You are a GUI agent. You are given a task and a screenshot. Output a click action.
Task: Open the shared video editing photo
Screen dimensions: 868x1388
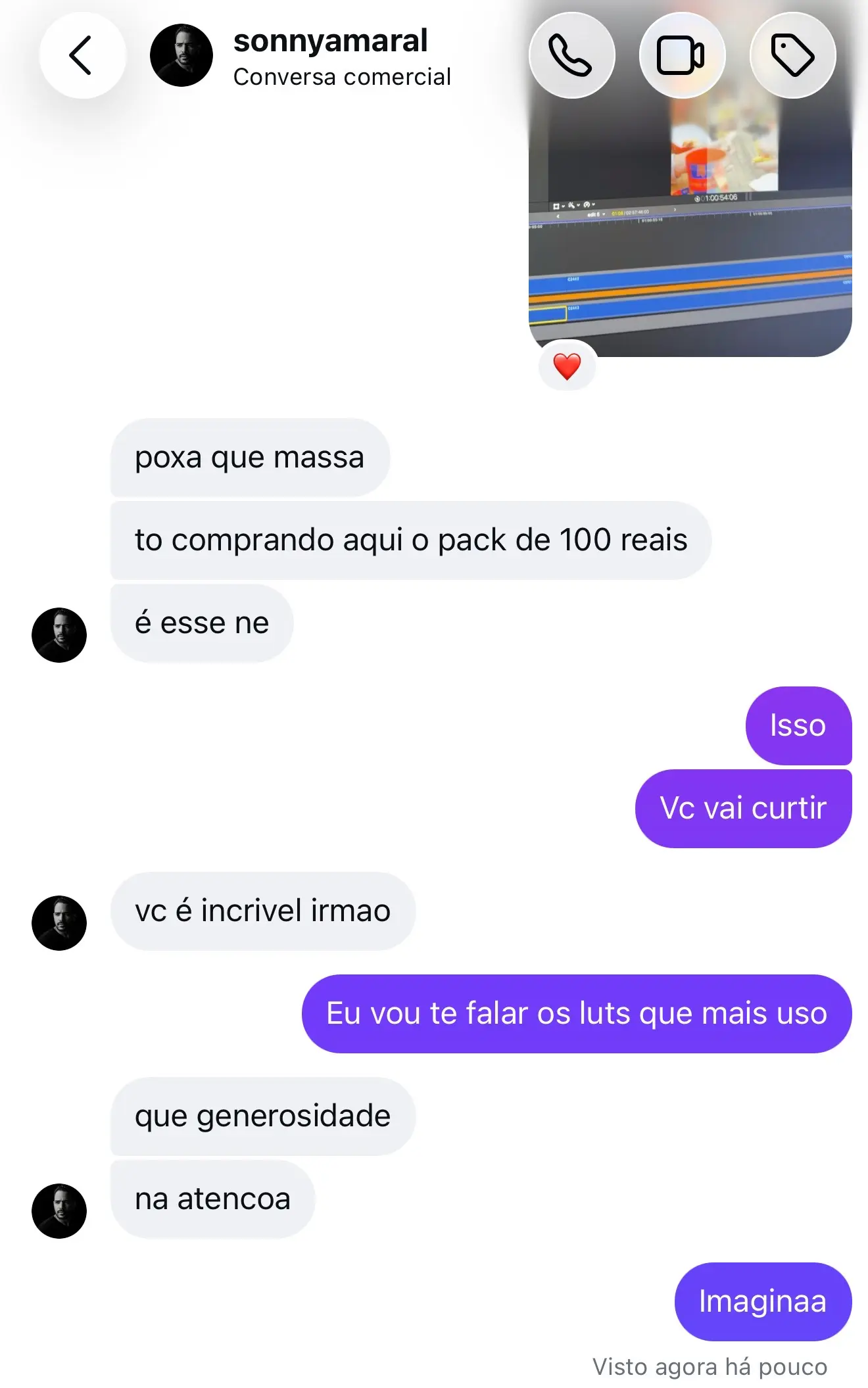click(x=690, y=197)
